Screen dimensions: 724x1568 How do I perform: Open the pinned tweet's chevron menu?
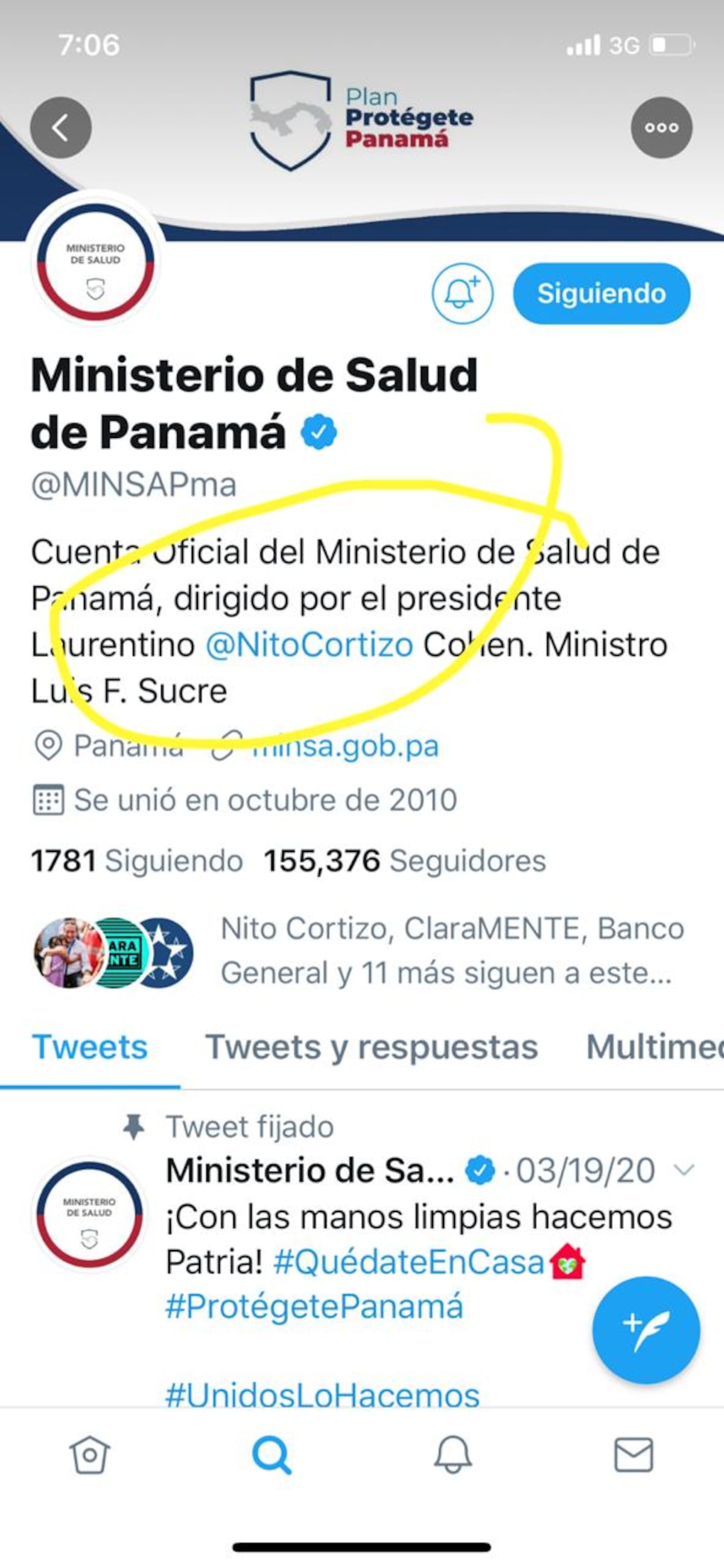click(683, 1169)
